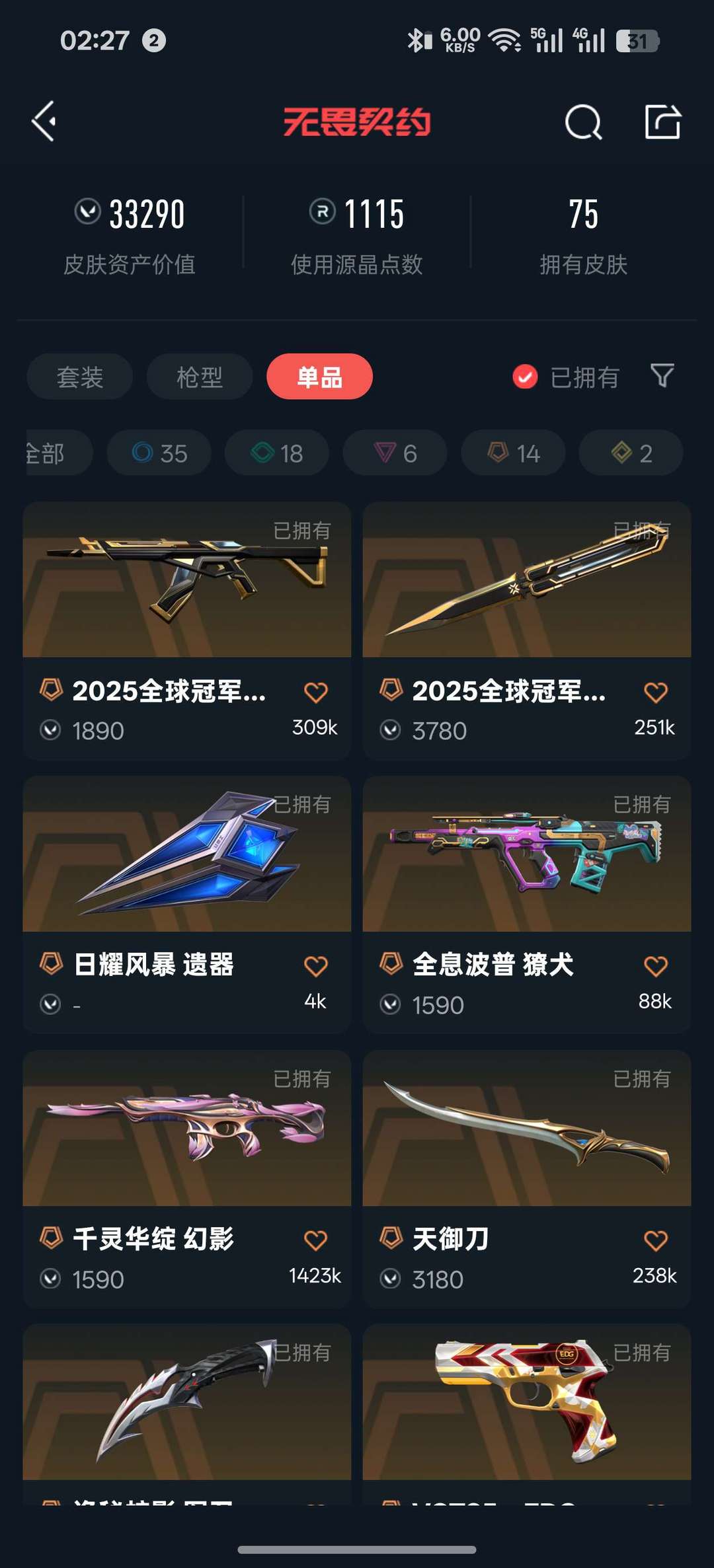Switch to the 套装 tab
Image resolution: width=714 pixels, height=1568 pixels.
pos(80,377)
